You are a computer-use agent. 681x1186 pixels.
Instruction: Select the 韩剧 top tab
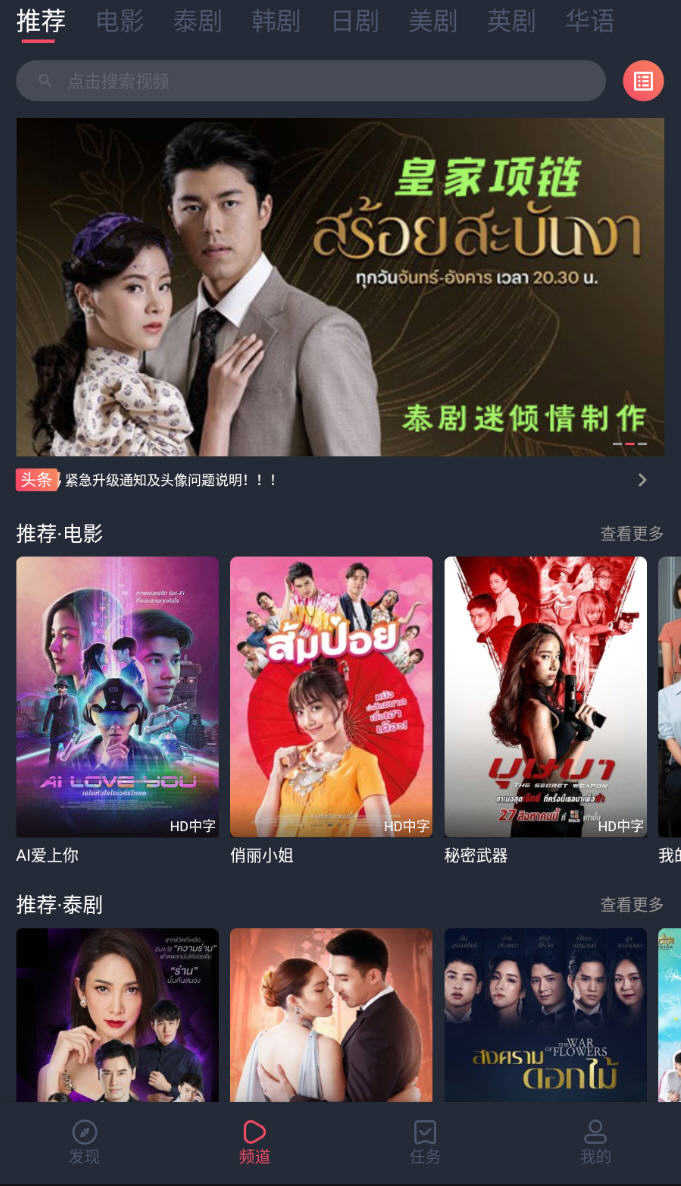pos(275,21)
